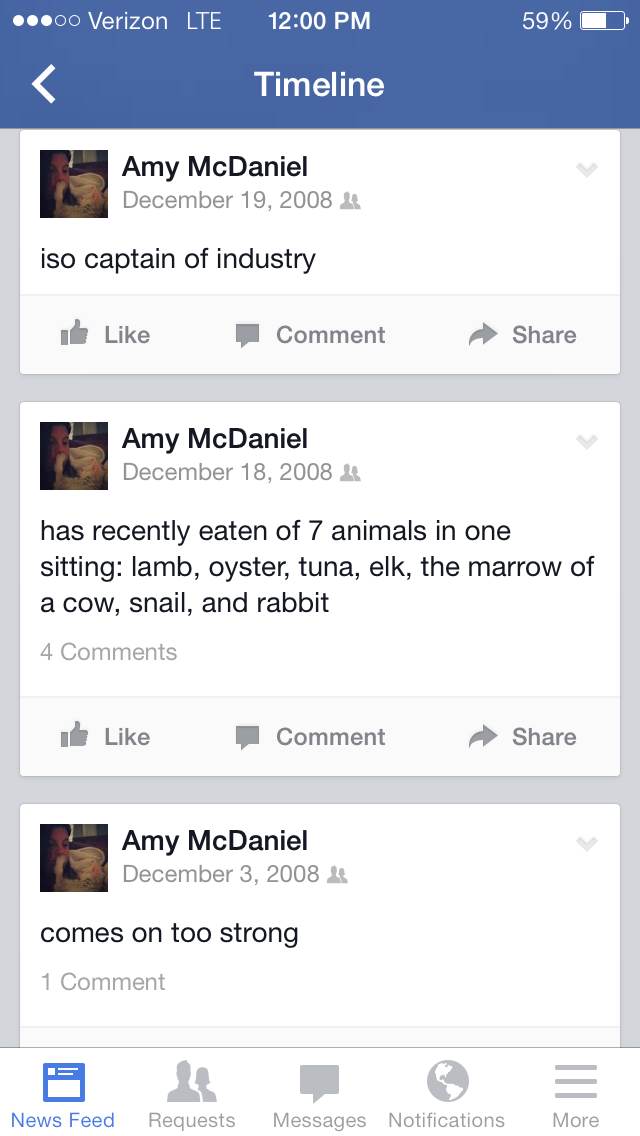This screenshot has width=640, height=1136.
Task: Share the 7 animals post
Action: pos(523,737)
